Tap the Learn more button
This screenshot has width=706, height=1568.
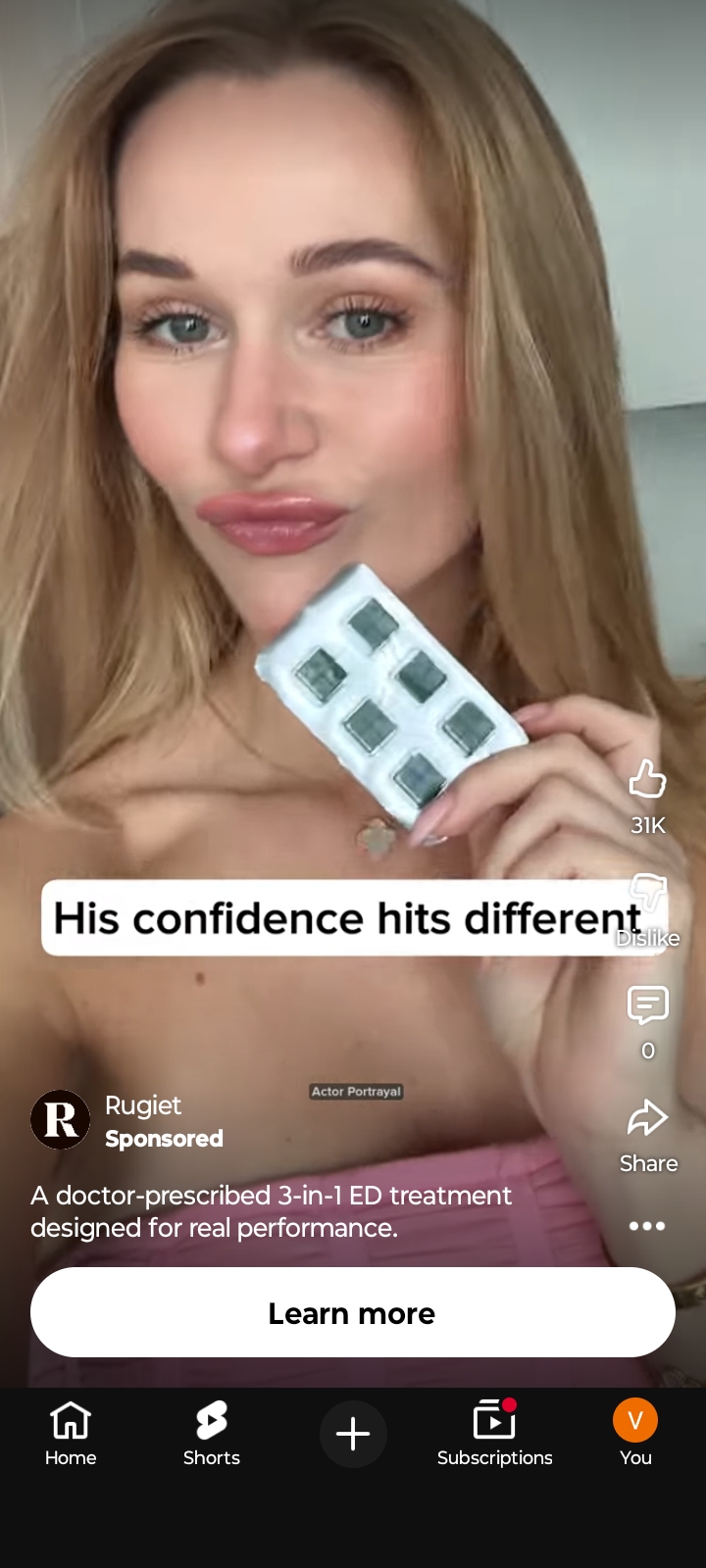[x=353, y=1312]
